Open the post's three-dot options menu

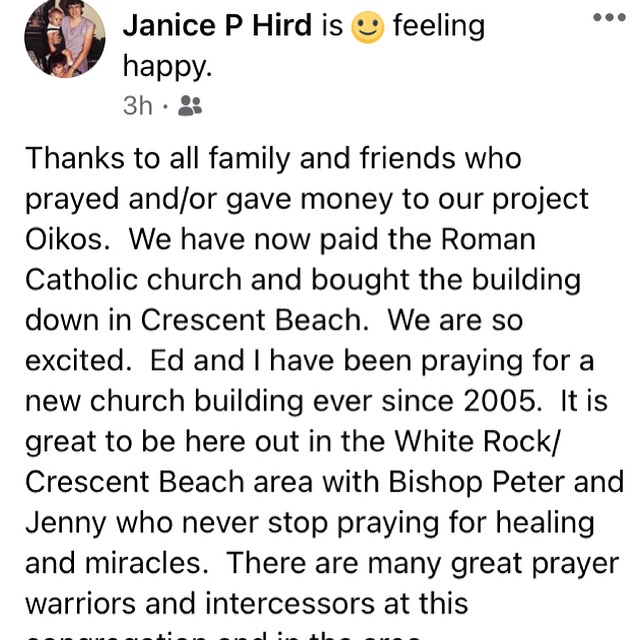(x=607, y=19)
